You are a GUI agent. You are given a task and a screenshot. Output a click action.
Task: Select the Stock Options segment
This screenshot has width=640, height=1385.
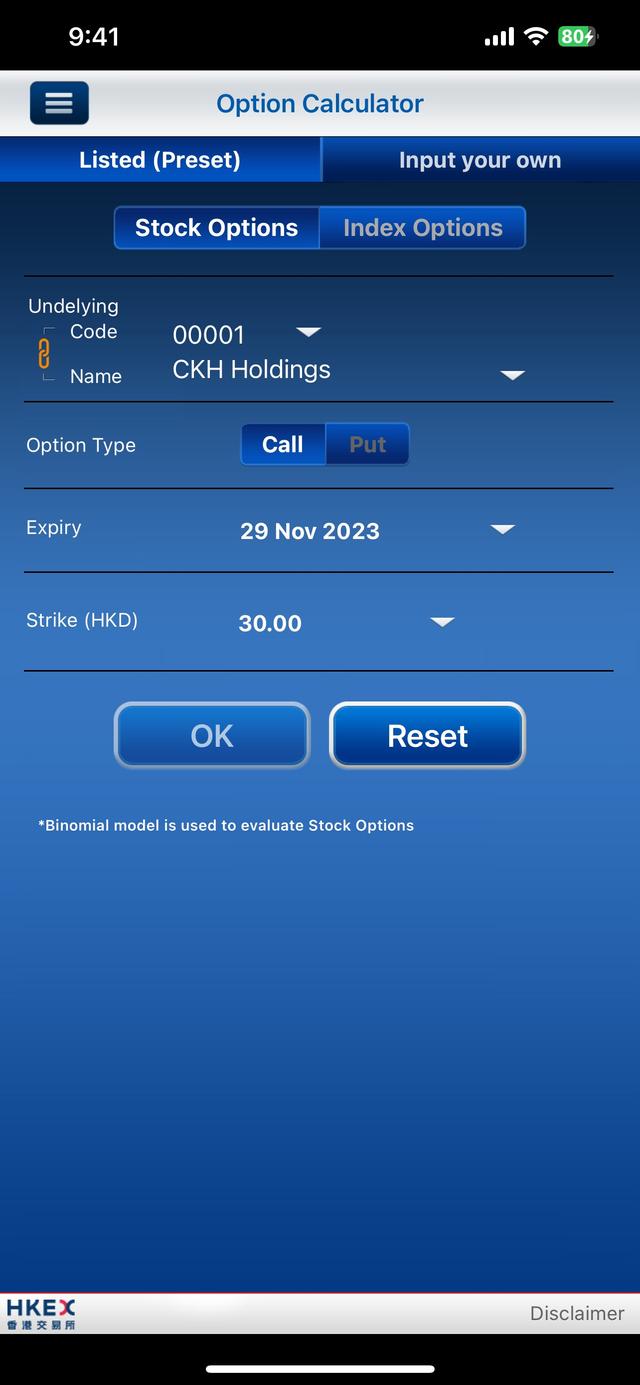coord(217,228)
